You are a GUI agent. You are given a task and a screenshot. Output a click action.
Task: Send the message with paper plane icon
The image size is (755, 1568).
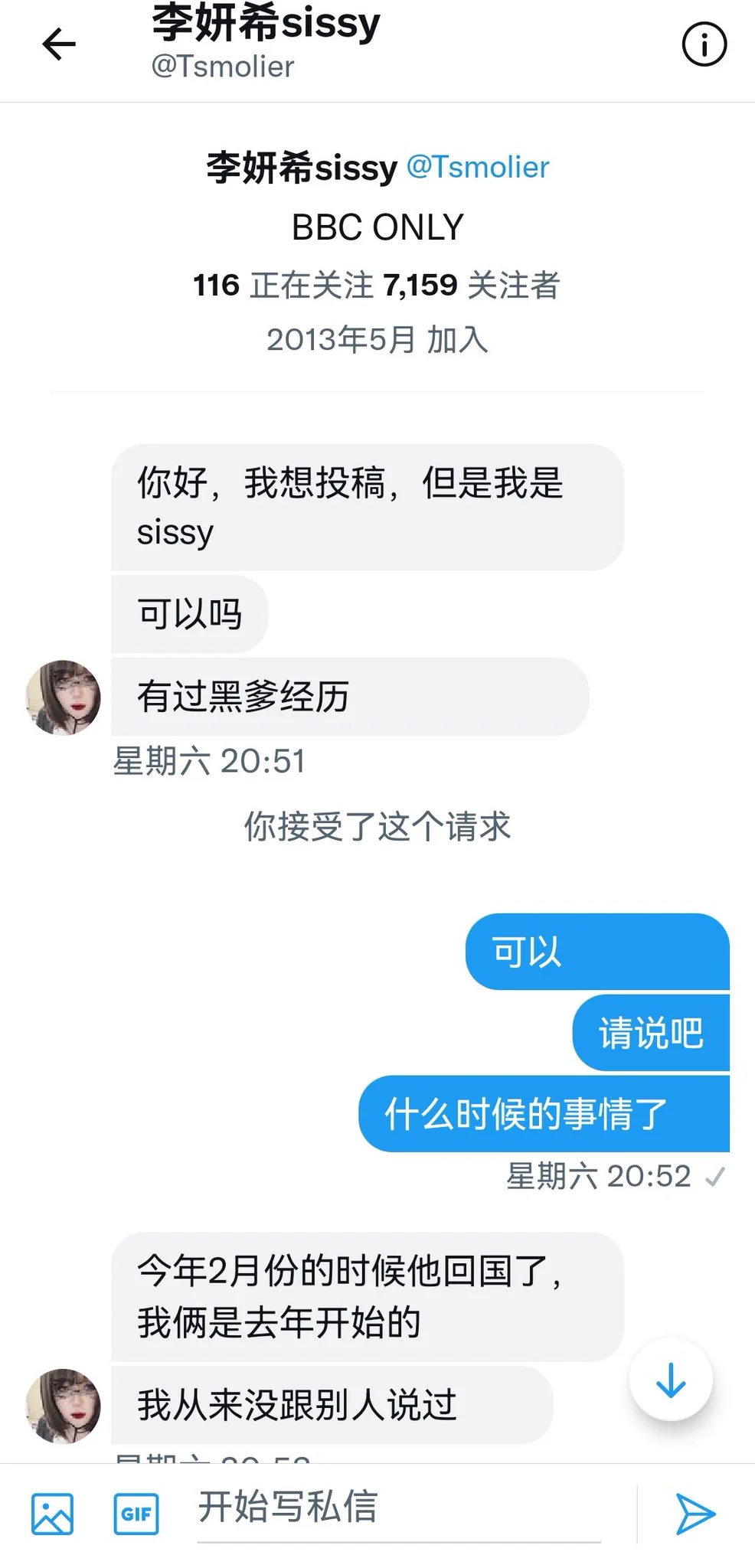(x=695, y=1514)
